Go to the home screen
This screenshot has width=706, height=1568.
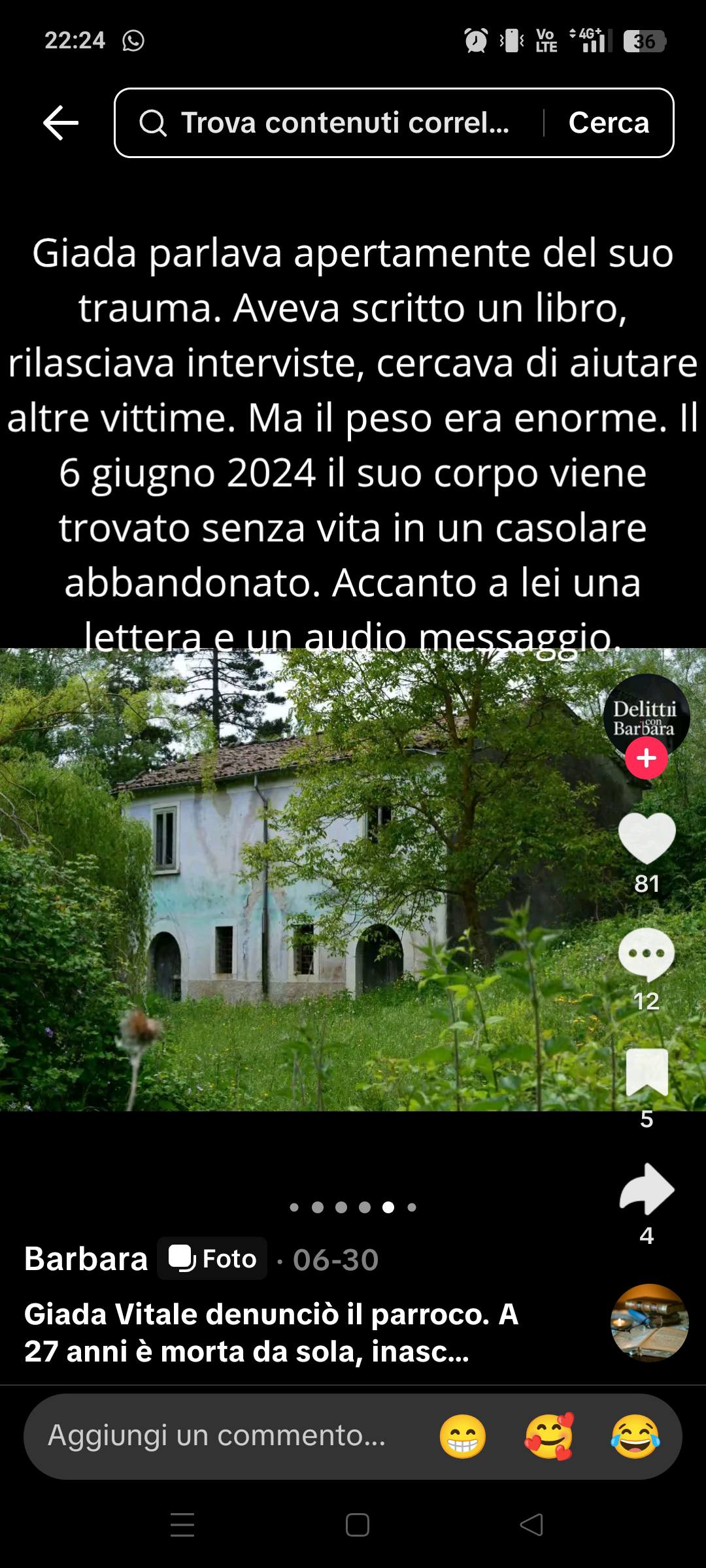[358, 1525]
